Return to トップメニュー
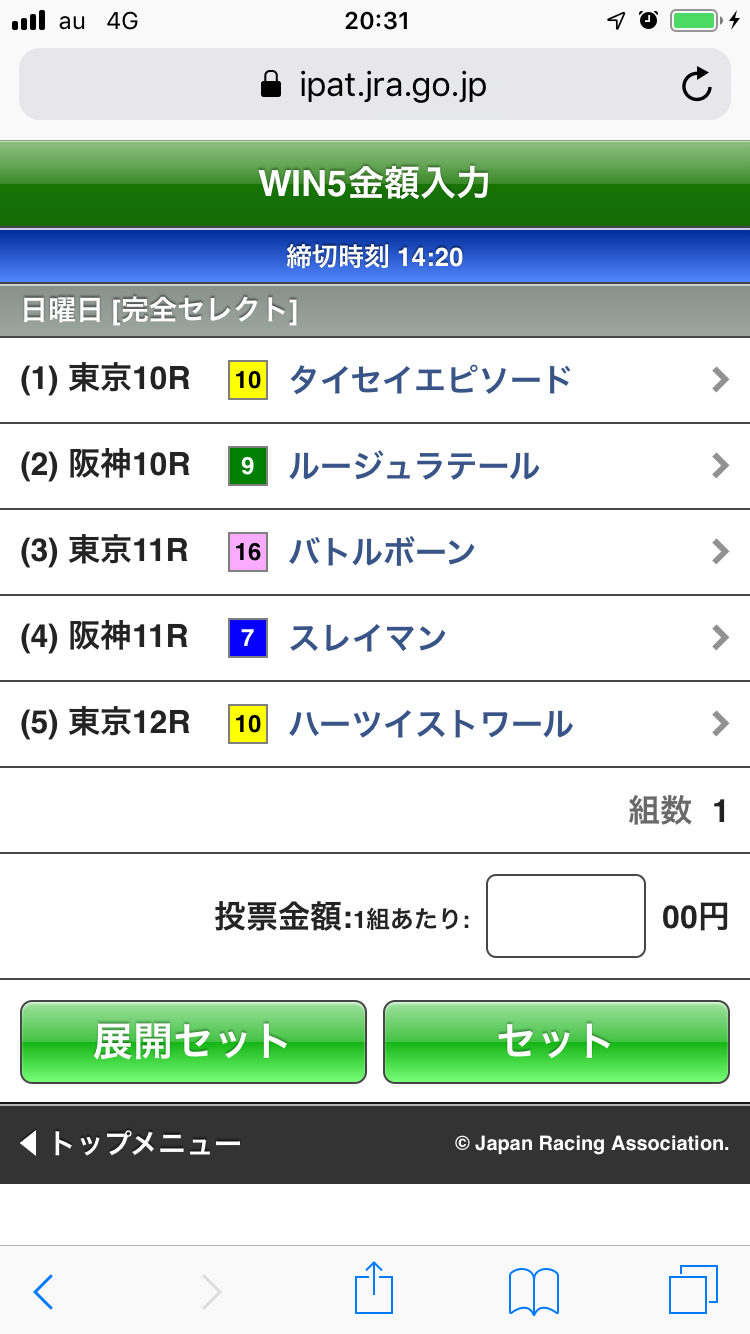 [x=131, y=1143]
